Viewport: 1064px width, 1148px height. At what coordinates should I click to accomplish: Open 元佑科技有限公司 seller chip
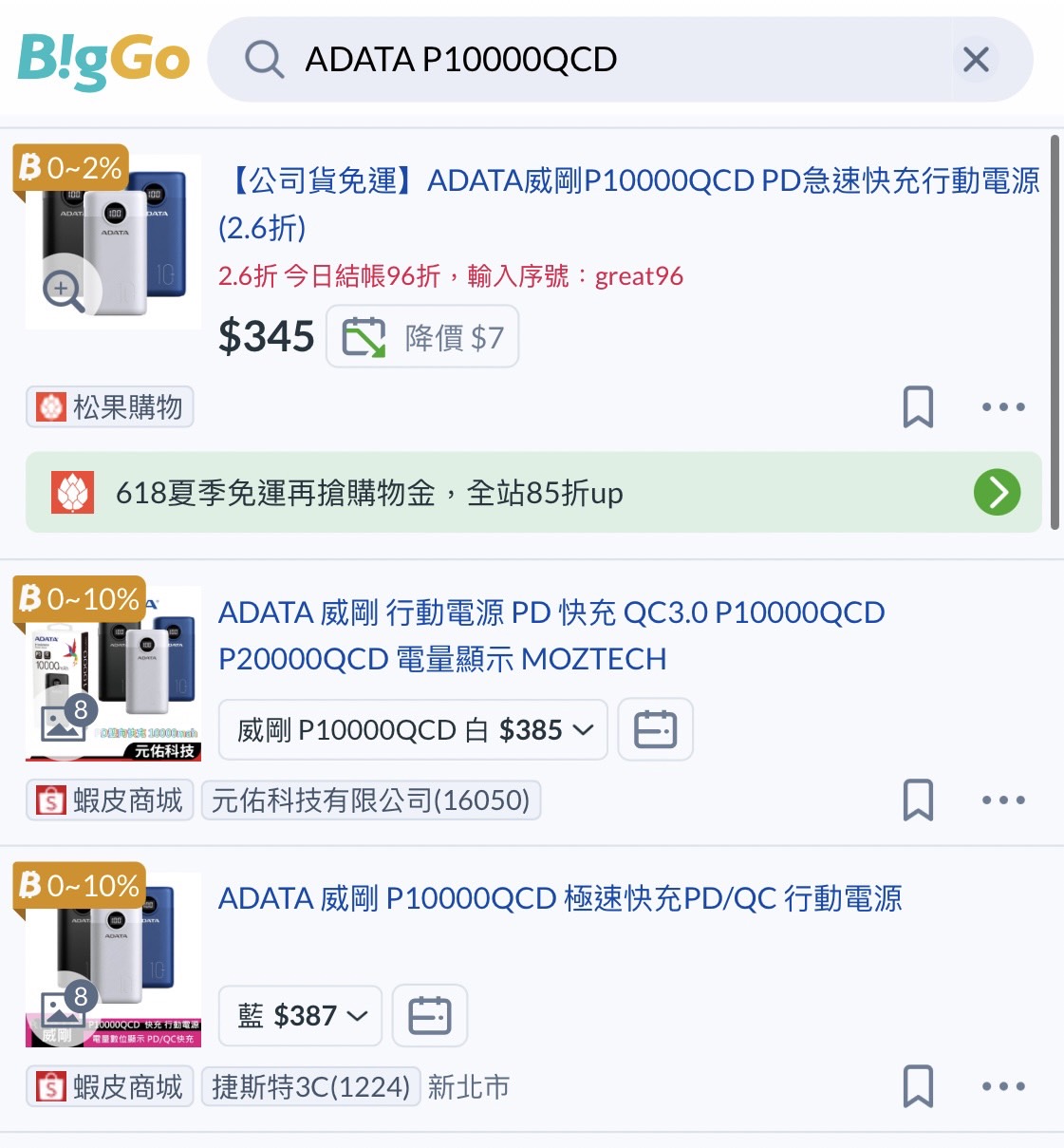click(x=370, y=800)
